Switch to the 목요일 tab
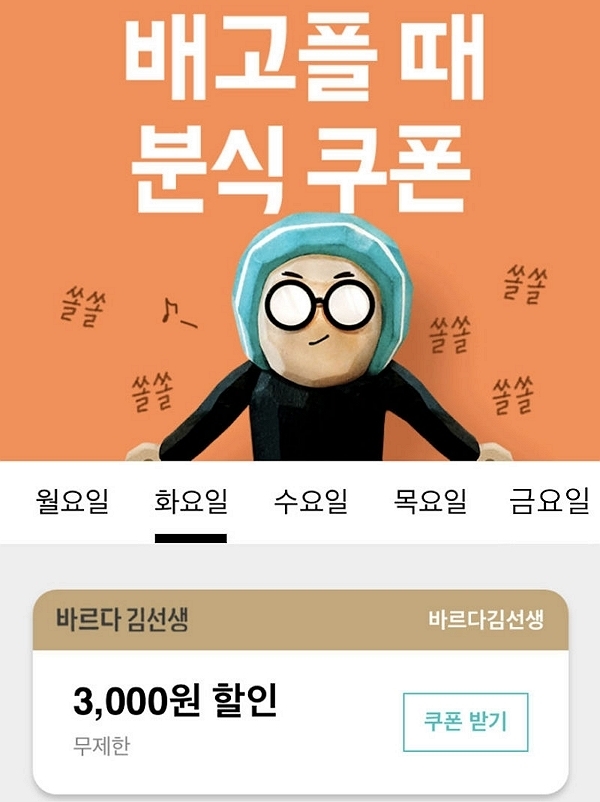This screenshot has width=600, height=802. [431, 501]
